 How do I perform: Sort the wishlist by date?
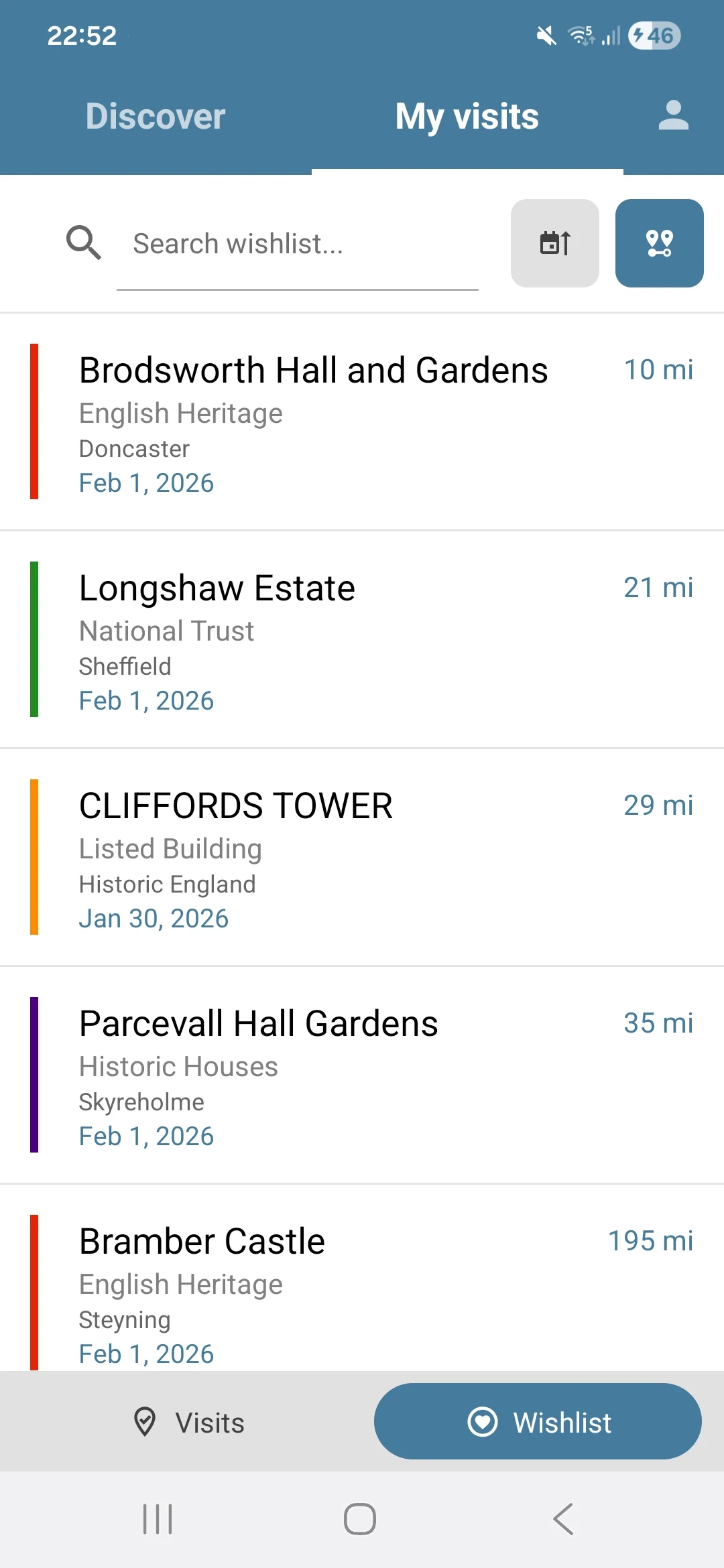(x=554, y=243)
